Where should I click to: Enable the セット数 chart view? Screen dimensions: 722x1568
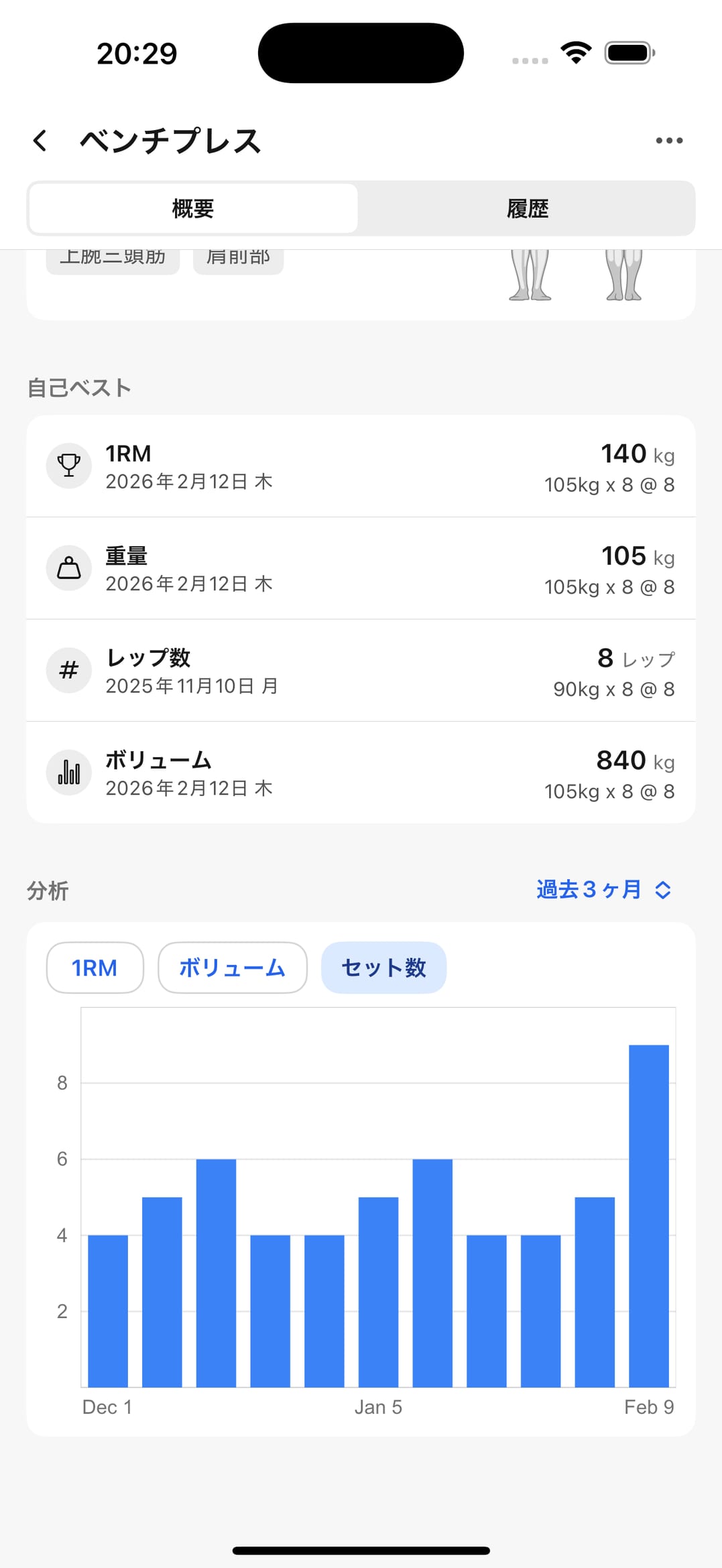[383, 967]
